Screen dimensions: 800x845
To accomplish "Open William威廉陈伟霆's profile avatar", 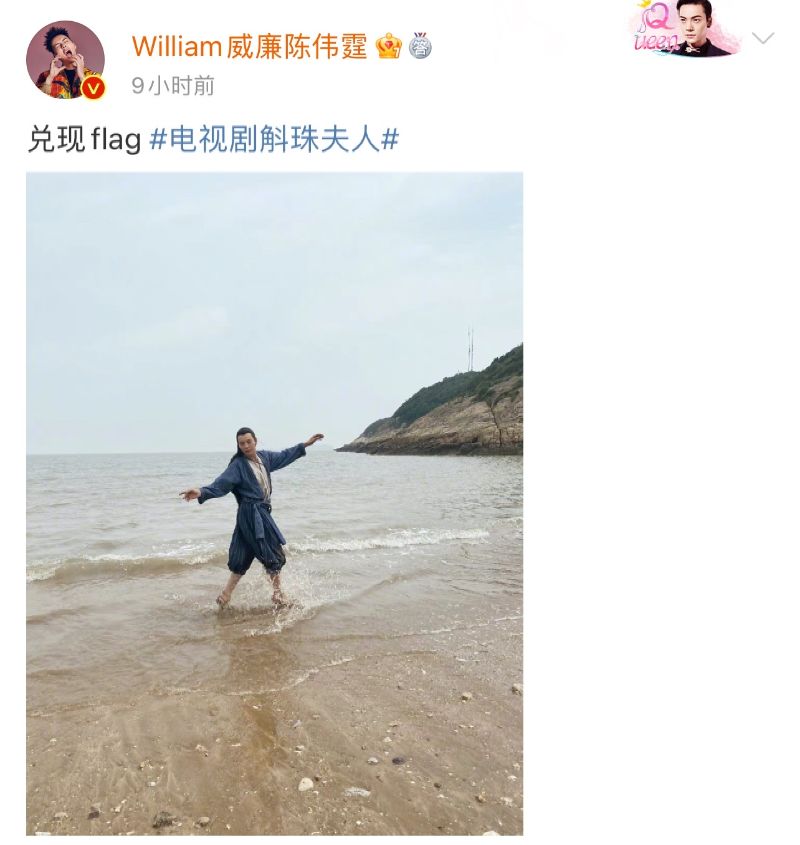I will click(65, 60).
